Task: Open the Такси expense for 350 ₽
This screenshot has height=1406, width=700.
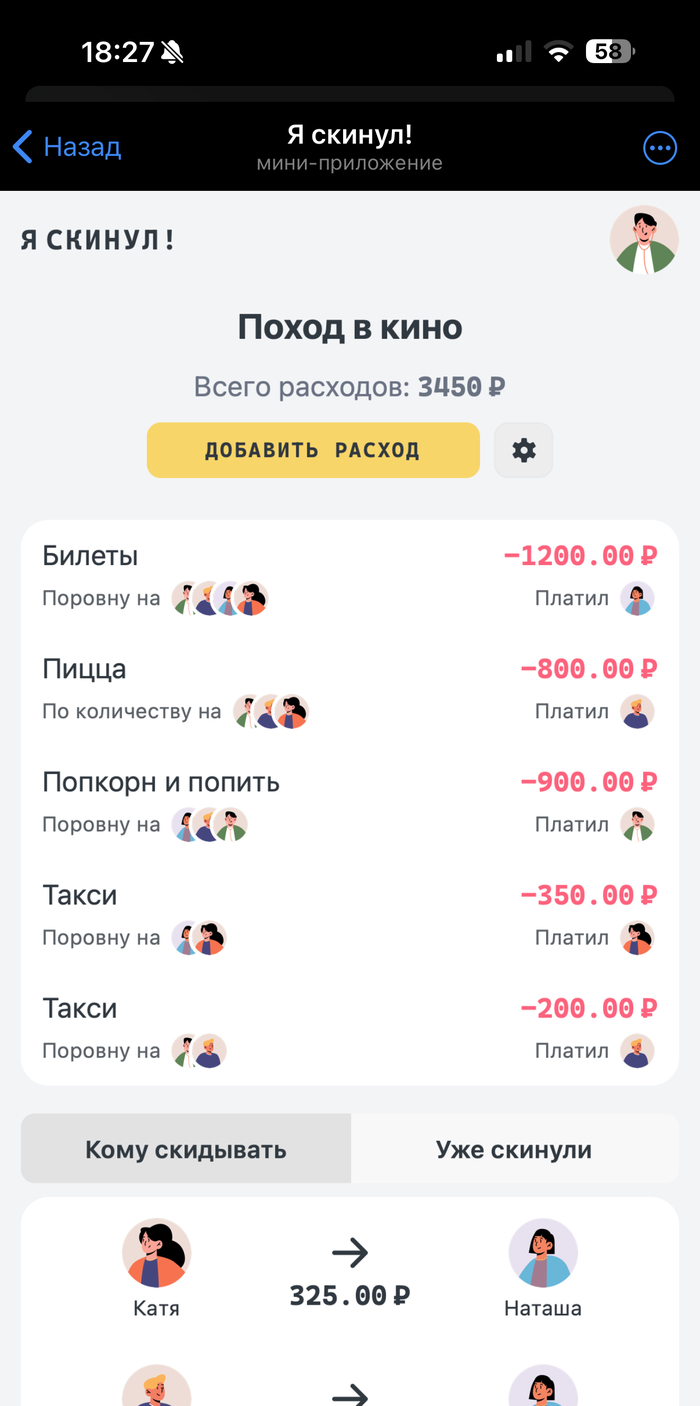Action: pos(349,915)
